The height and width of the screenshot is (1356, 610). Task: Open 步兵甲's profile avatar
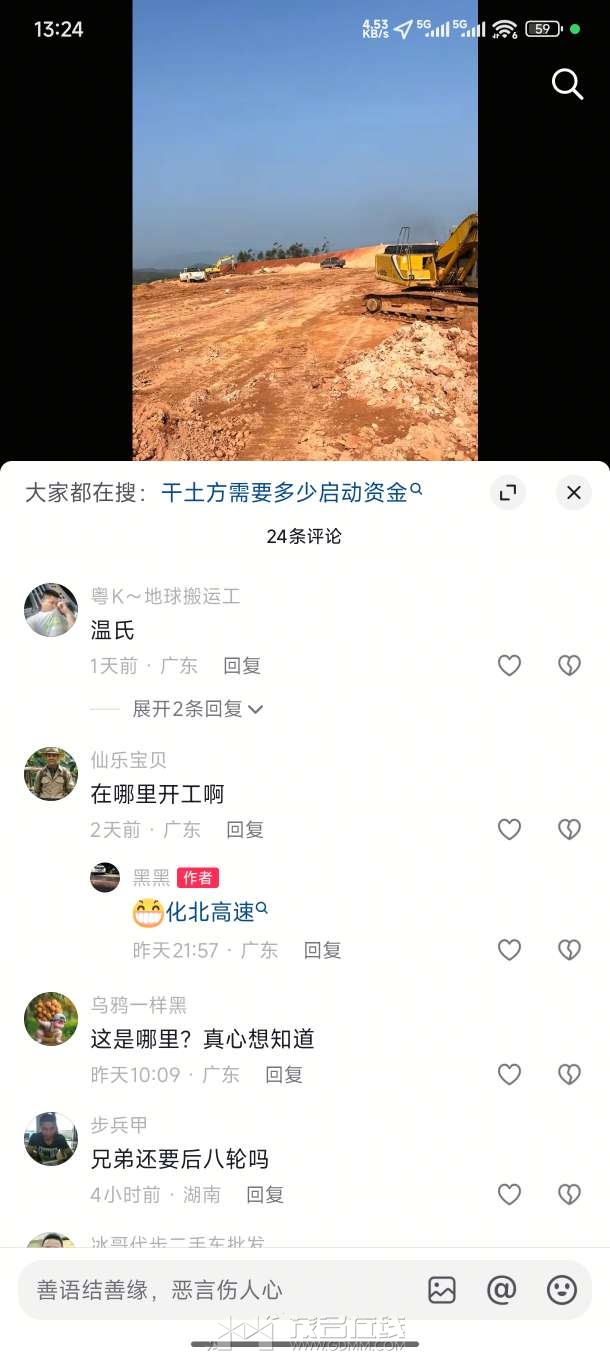[51, 1139]
